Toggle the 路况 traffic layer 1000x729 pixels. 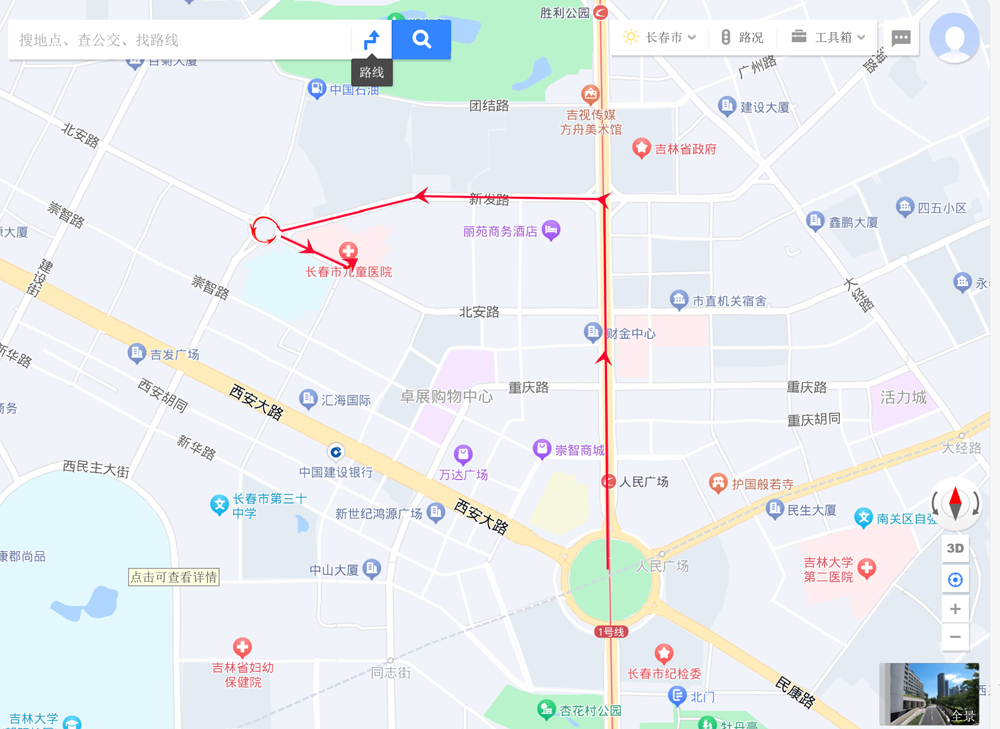(741, 37)
